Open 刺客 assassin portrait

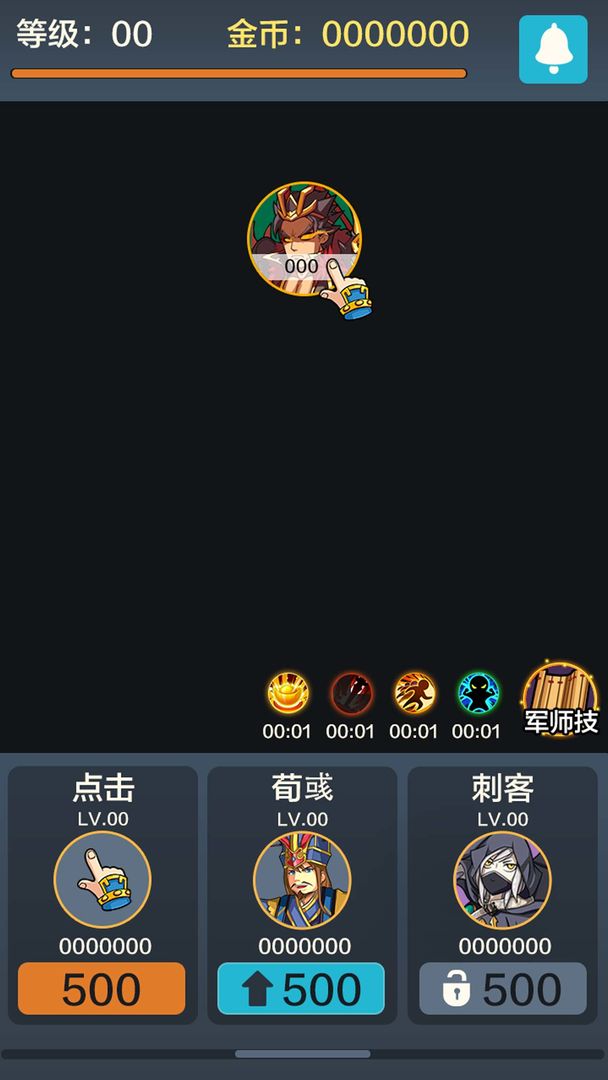click(503, 880)
